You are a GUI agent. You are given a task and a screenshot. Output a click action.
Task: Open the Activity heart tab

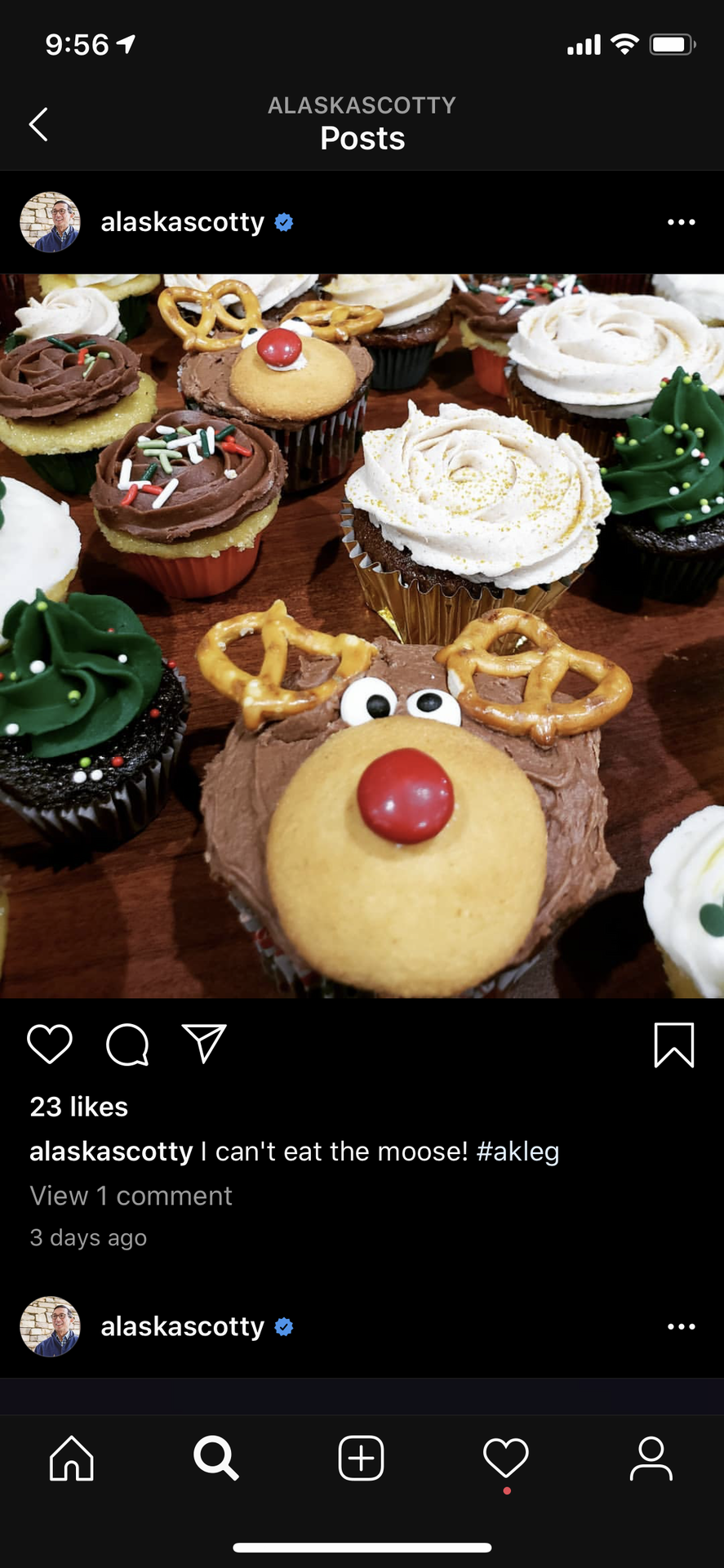pyautogui.click(x=506, y=1458)
